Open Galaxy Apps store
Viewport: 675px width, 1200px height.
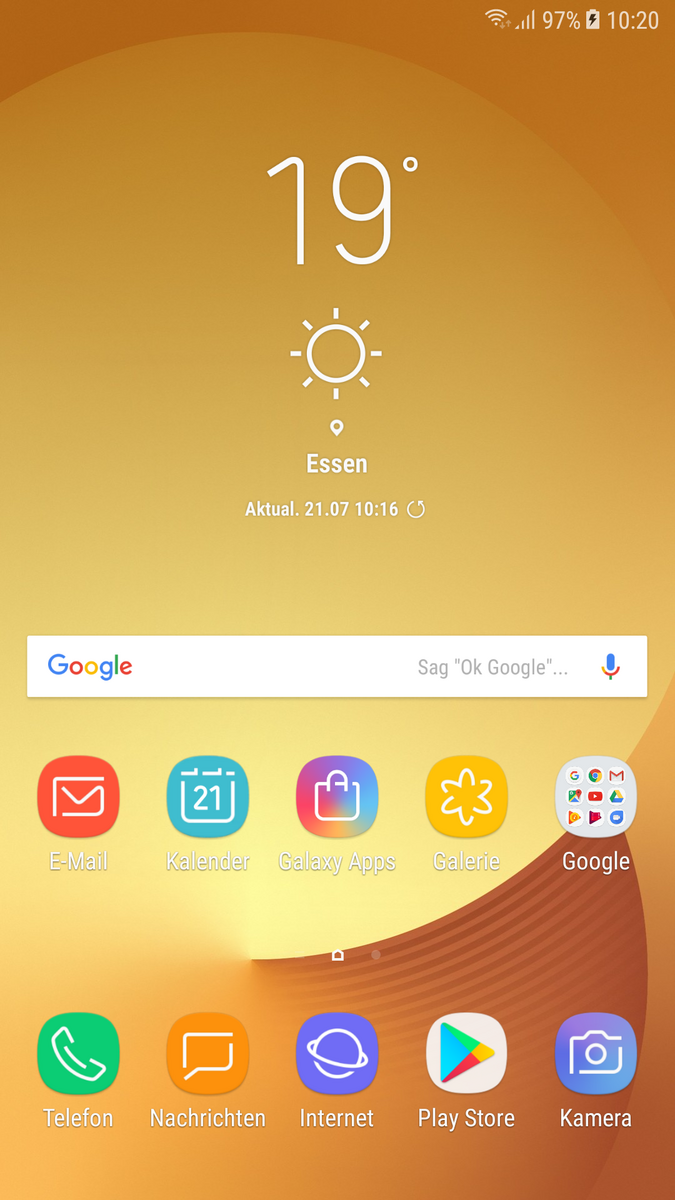pos(337,797)
